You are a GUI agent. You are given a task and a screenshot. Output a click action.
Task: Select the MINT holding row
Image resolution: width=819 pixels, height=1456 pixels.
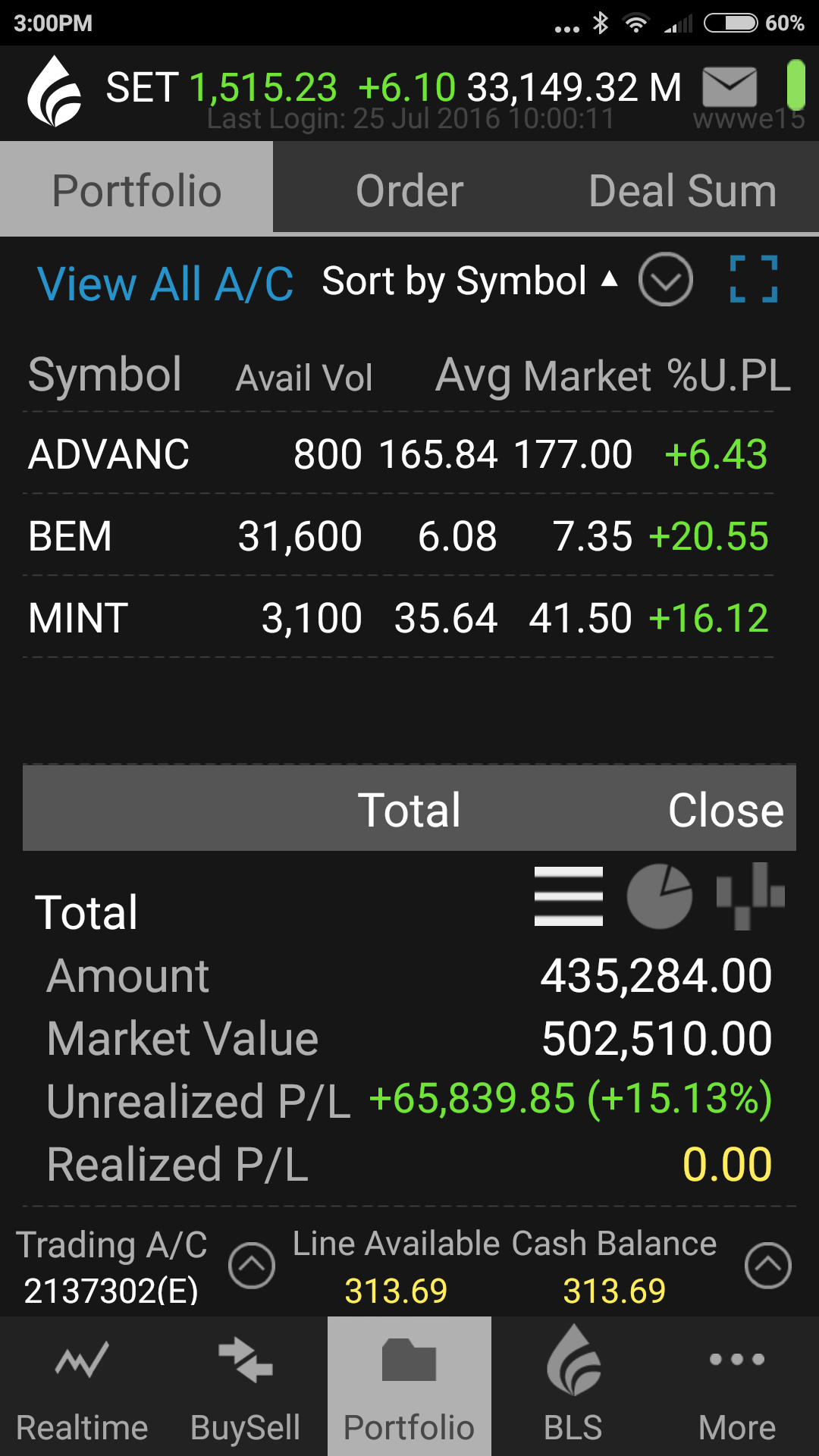398,617
